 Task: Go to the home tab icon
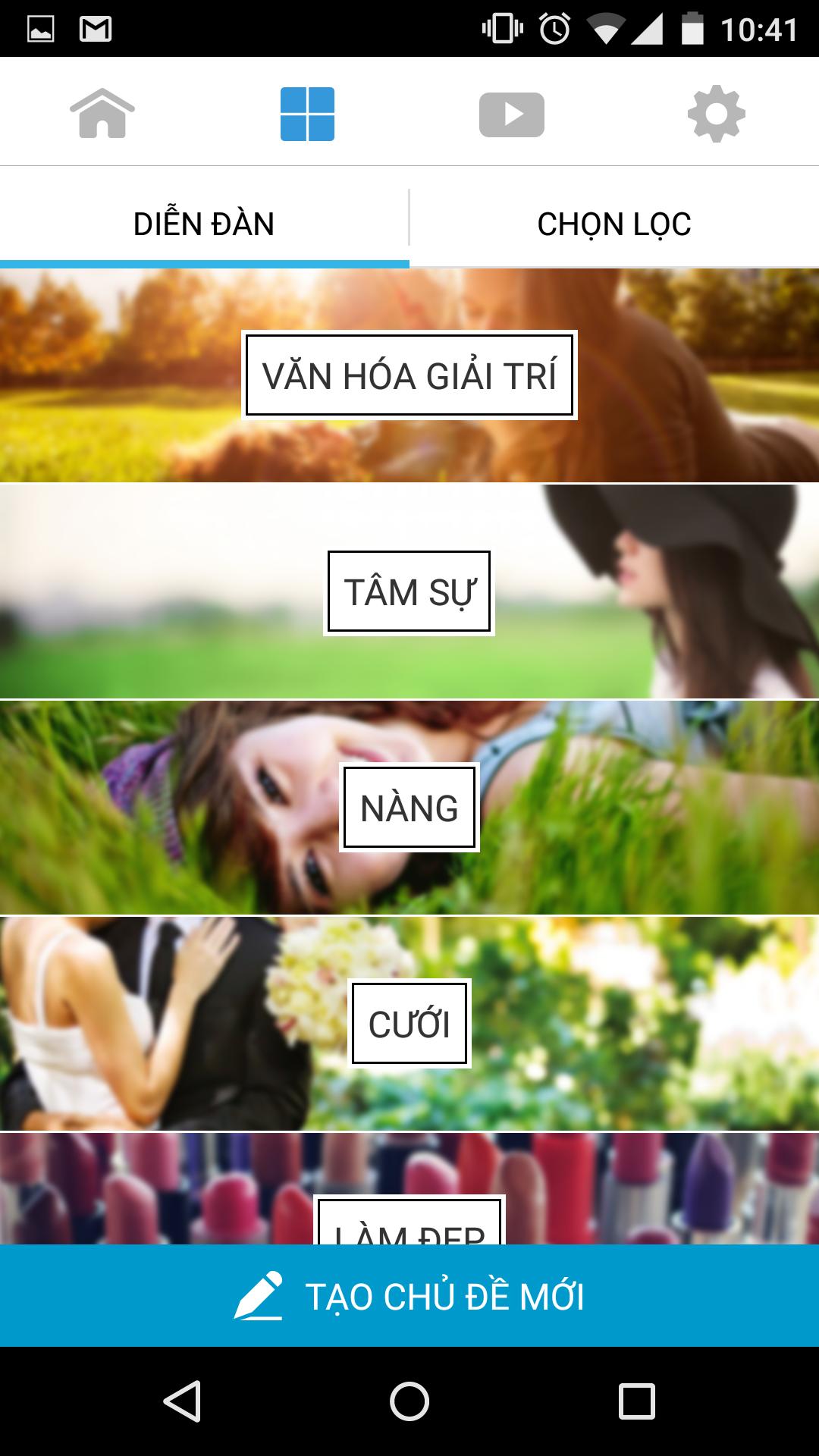coord(102,114)
